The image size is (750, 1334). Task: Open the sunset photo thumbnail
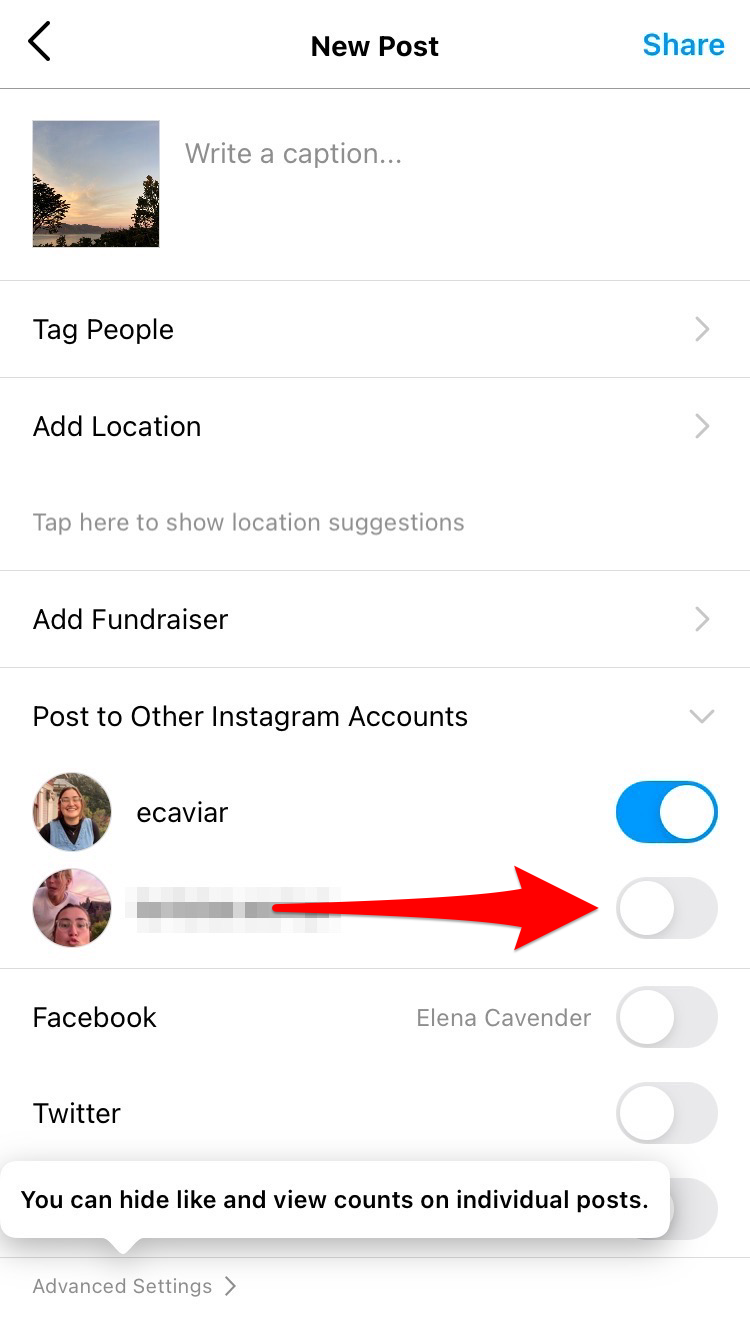pos(96,184)
